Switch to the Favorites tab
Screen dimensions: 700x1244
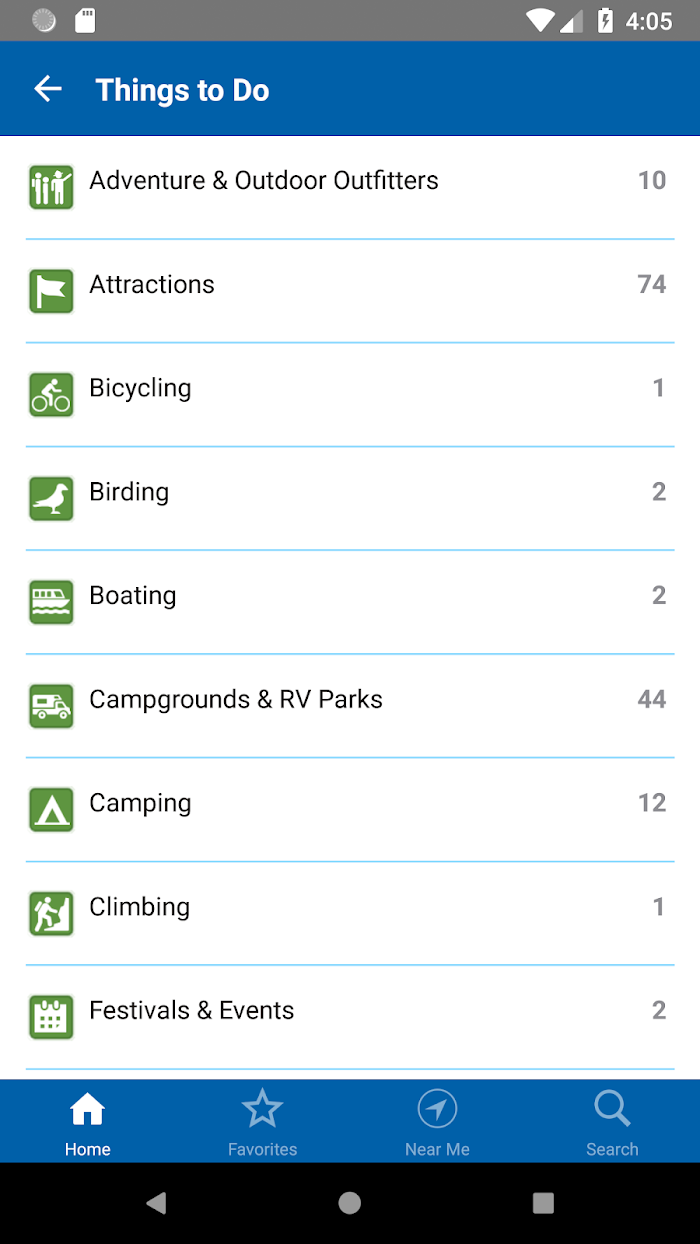[262, 1122]
